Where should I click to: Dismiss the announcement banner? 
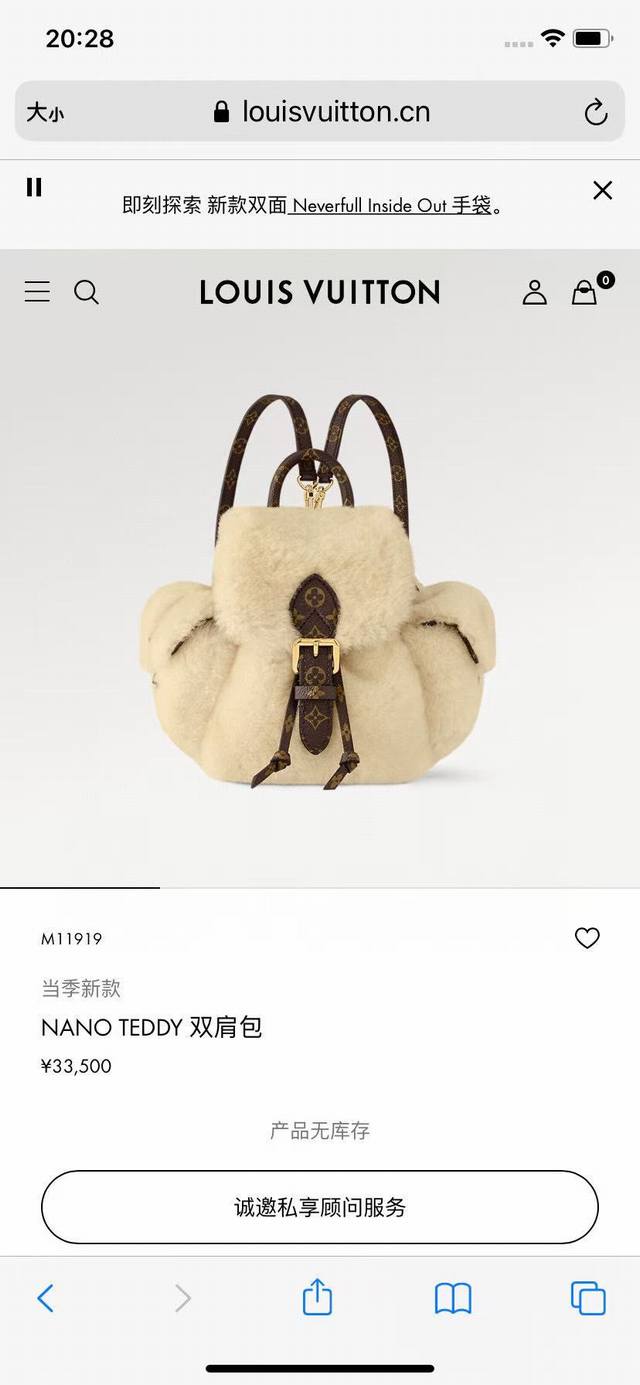tap(602, 190)
